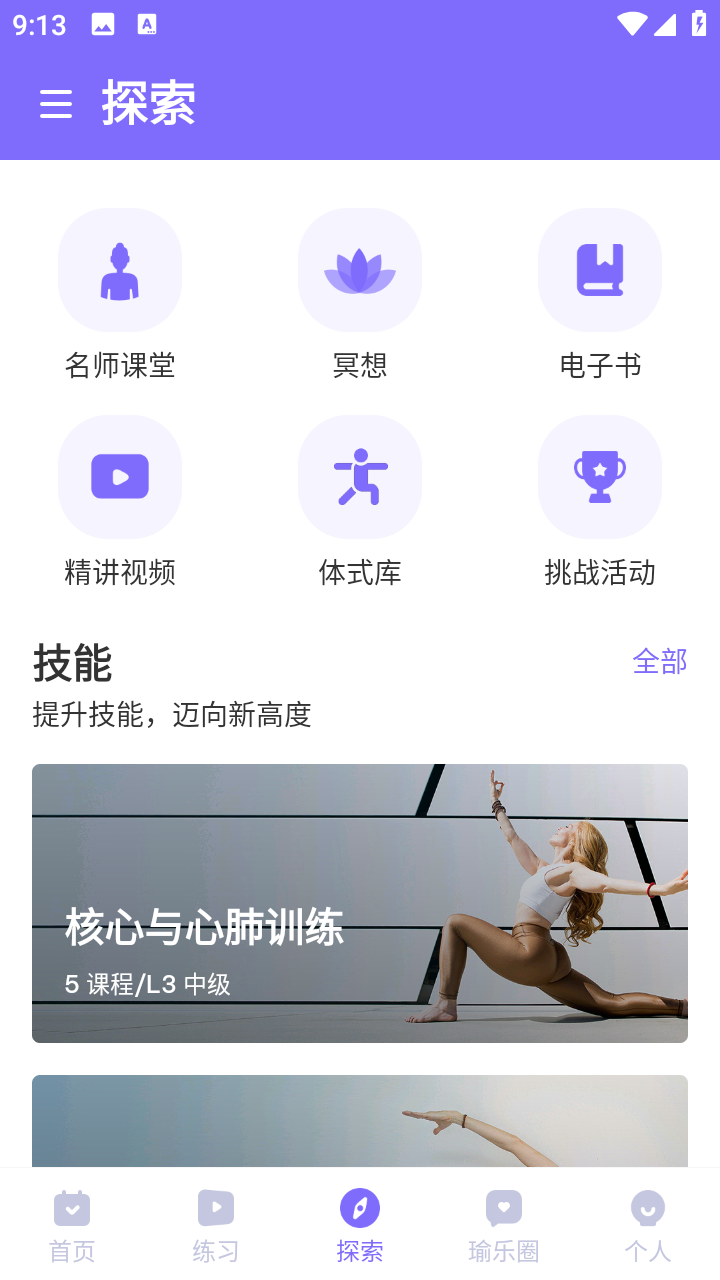This screenshot has width=720, height=1280.
Task: Open 体式库 pose library
Action: [x=360, y=502]
